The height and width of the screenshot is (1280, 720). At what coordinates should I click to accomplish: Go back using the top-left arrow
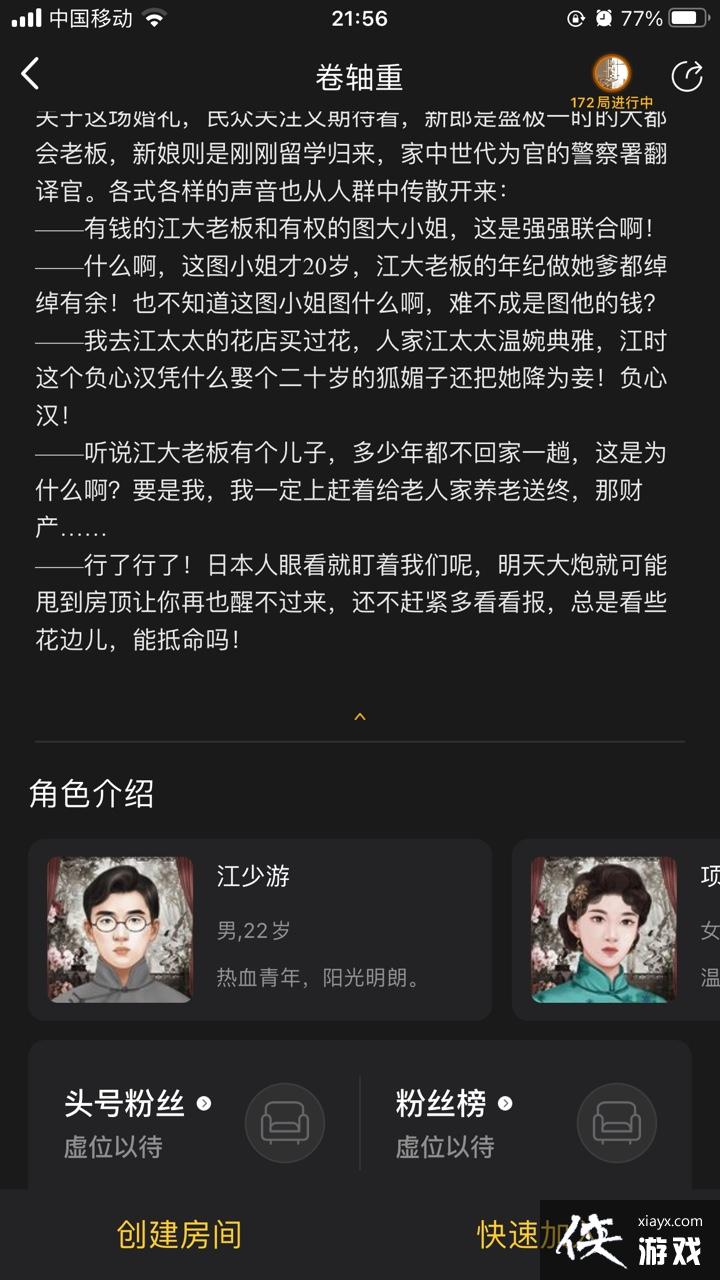31,75
